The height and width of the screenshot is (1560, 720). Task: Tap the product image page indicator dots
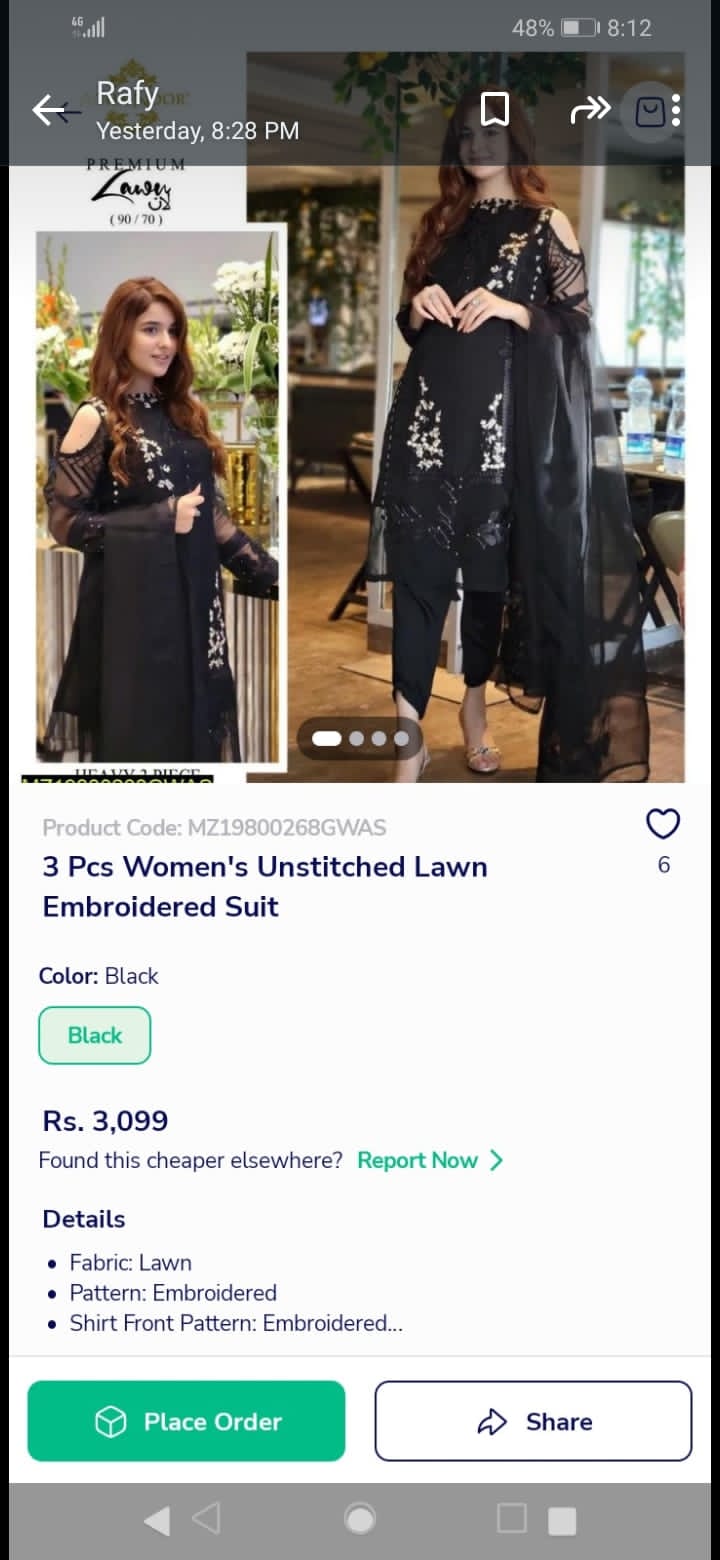click(360, 738)
